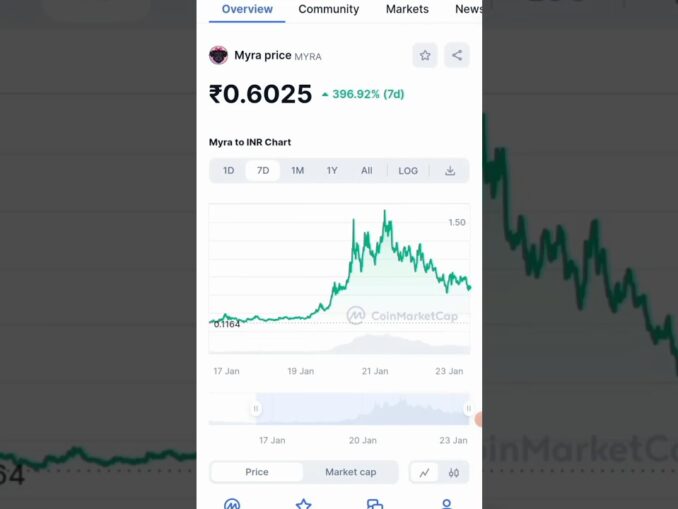Switch to the News tab

coord(468,9)
